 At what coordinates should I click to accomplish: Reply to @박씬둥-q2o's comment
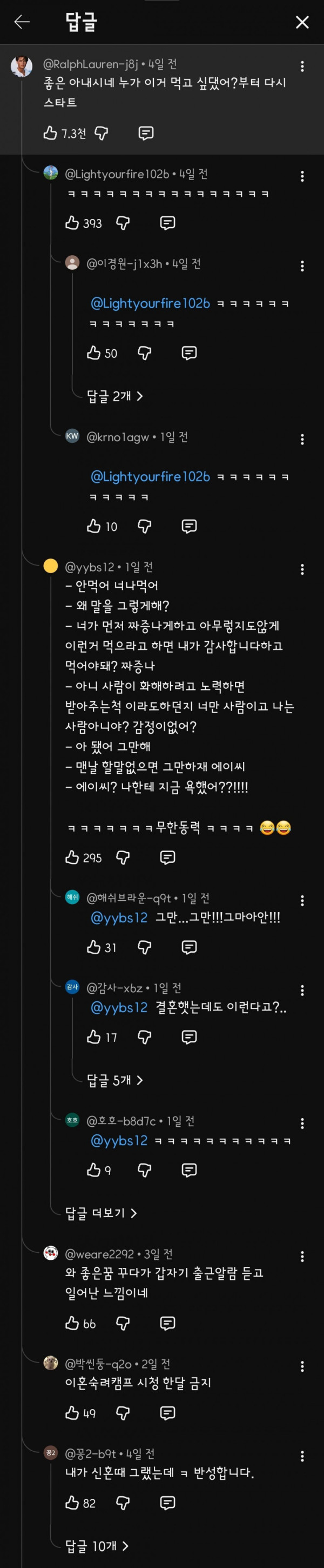click(x=167, y=1413)
